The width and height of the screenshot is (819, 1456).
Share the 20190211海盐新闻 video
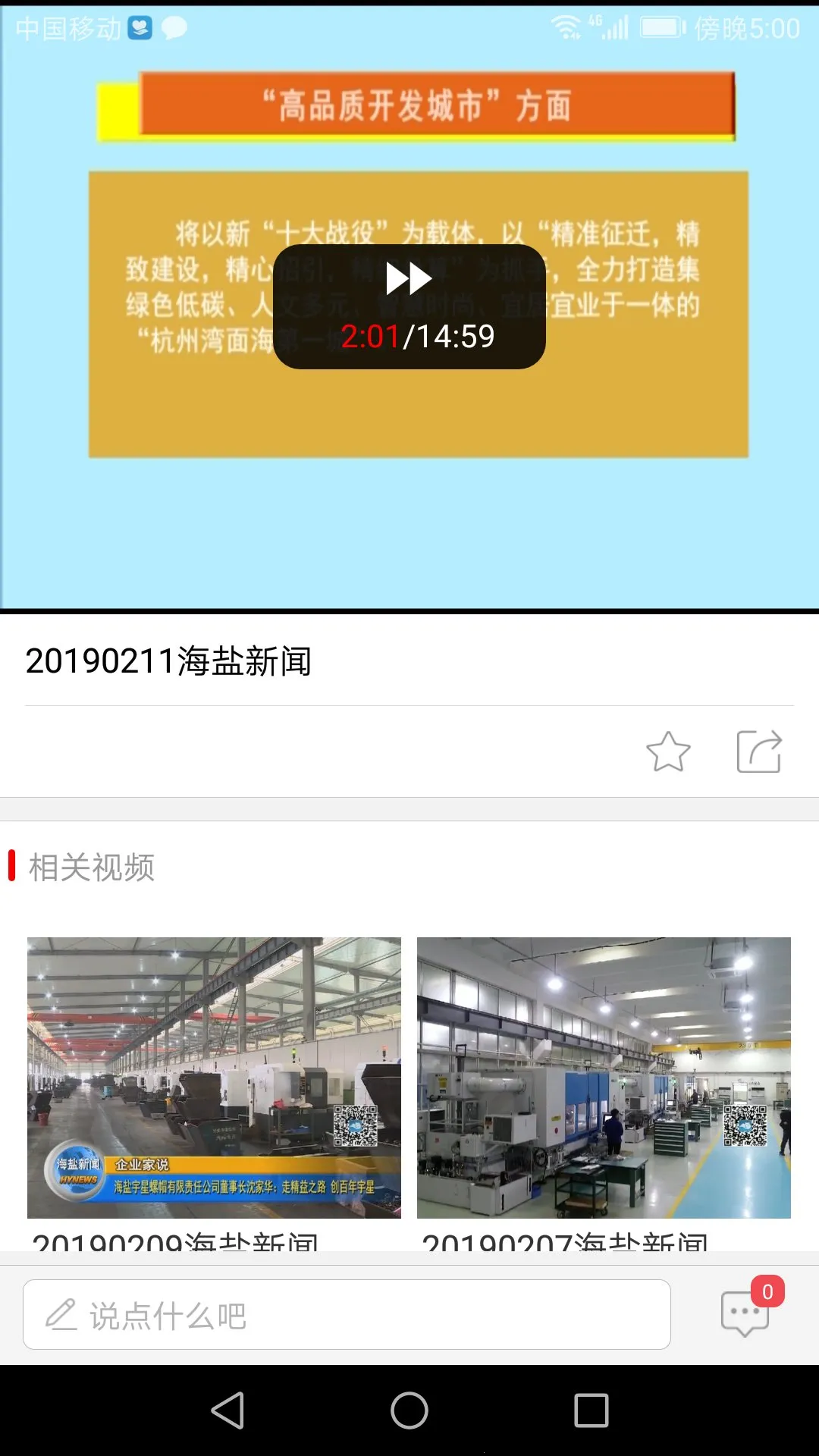[759, 752]
